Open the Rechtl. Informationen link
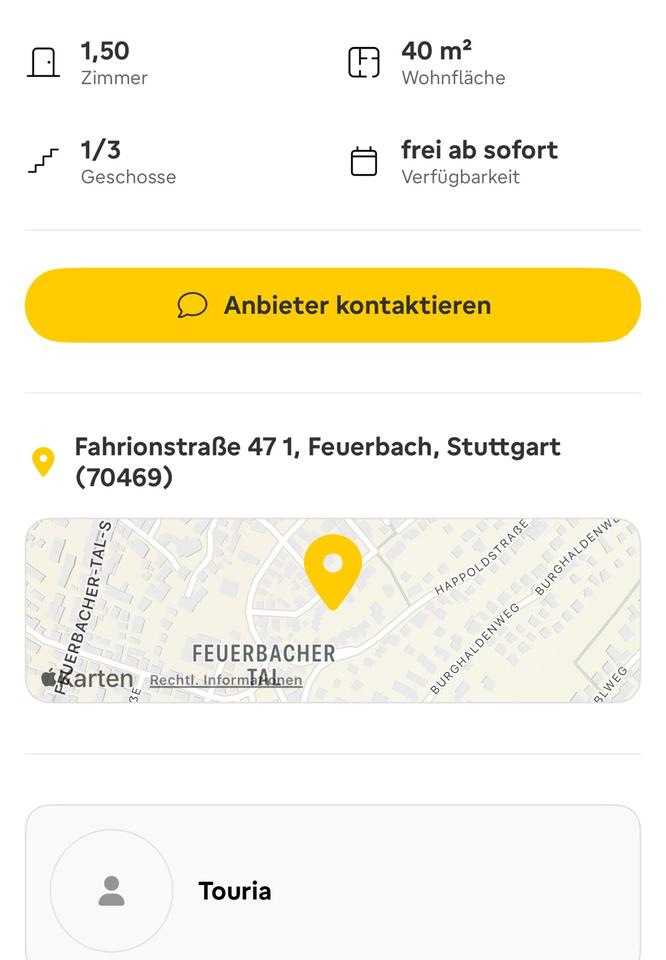The width and height of the screenshot is (666, 960). [x=226, y=680]
